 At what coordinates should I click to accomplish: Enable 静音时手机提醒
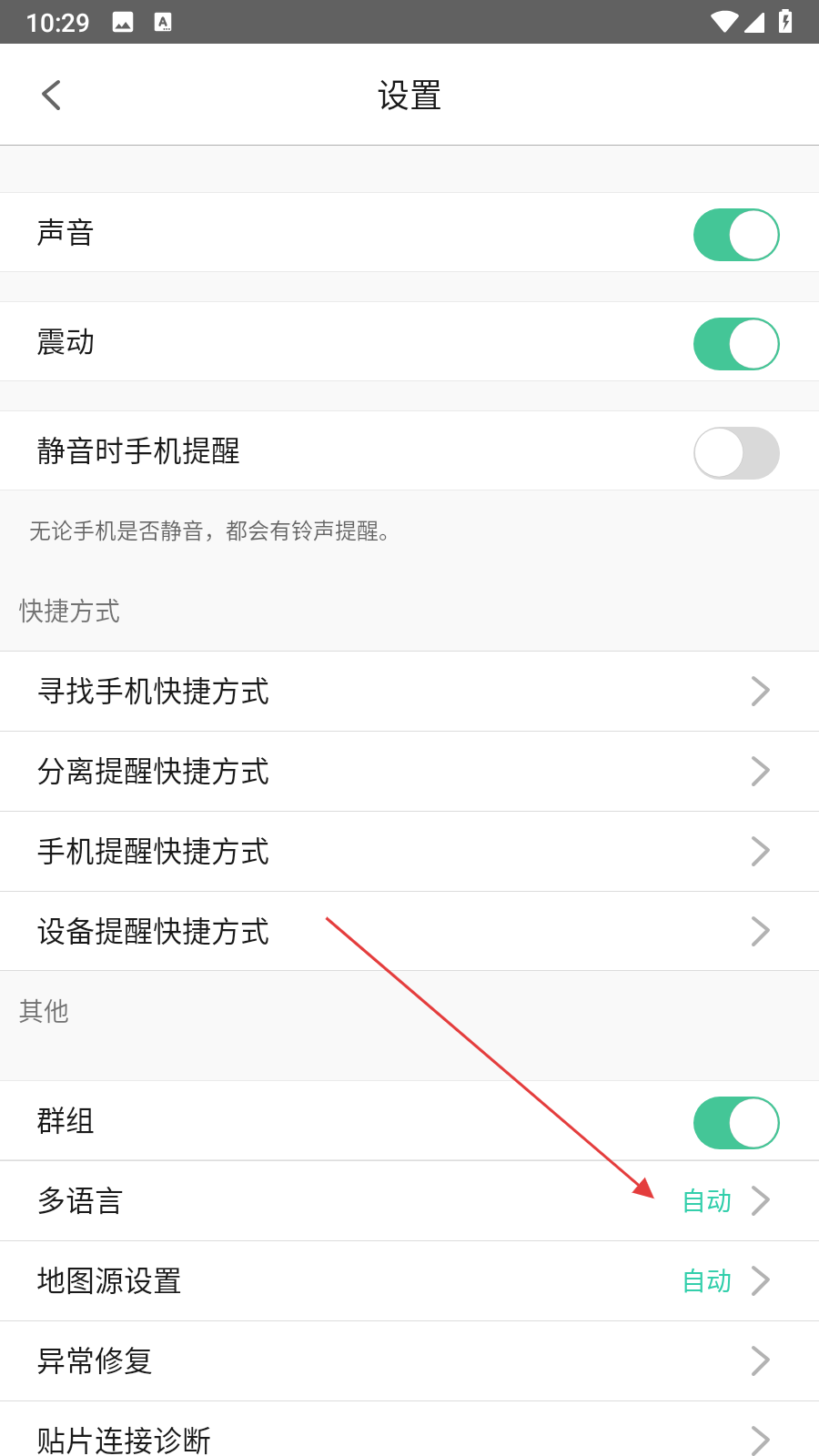pyautogui.click(x=735, y=453)
